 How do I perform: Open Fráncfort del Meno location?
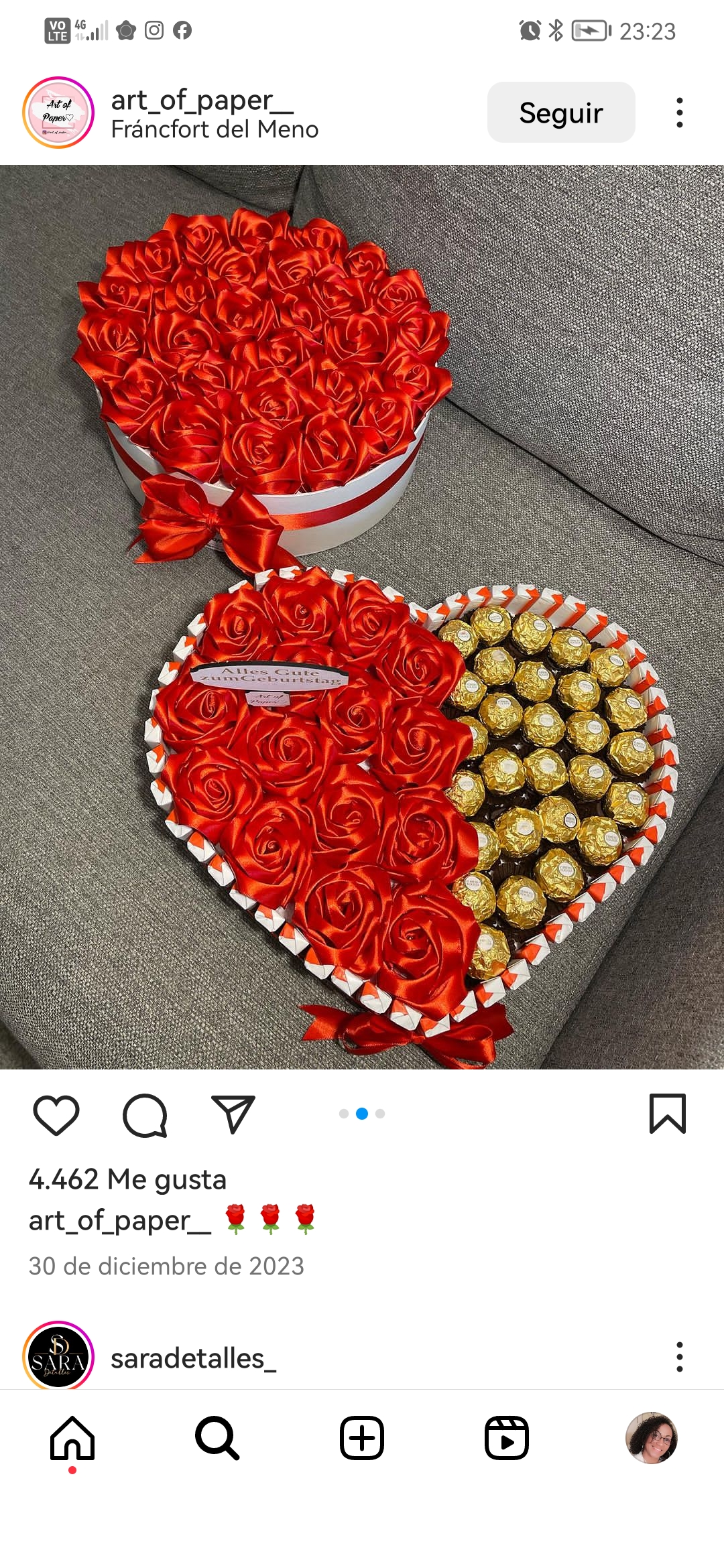(x=215, y=129)
